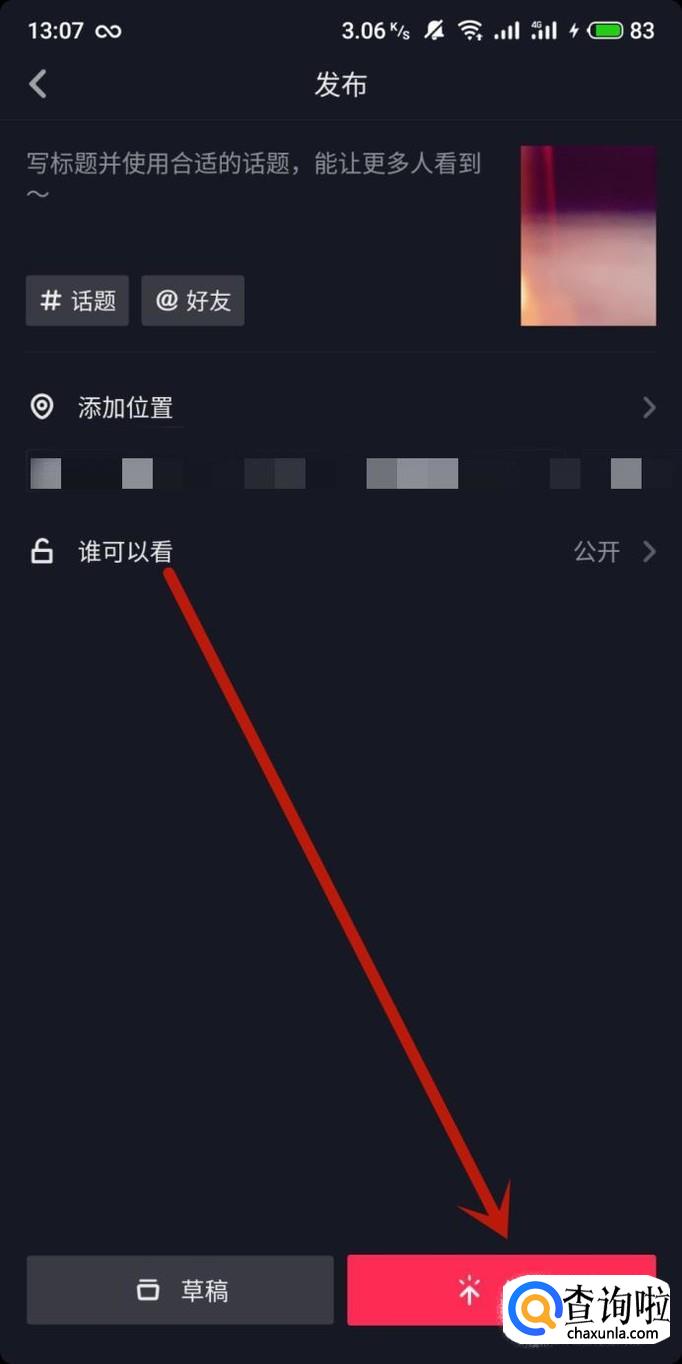
Task: Tap the title input field to write a caption
Action: point(262,177)
